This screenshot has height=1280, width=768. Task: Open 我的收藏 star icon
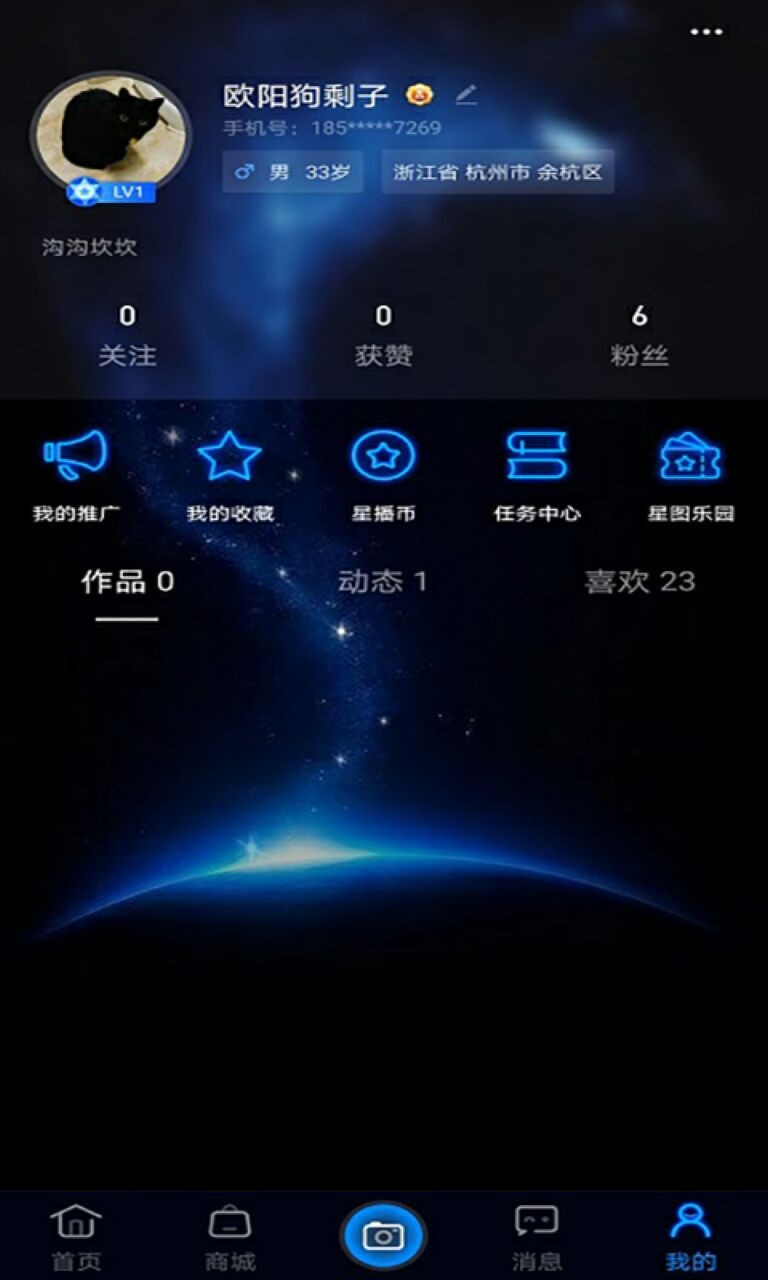(231, 460)
